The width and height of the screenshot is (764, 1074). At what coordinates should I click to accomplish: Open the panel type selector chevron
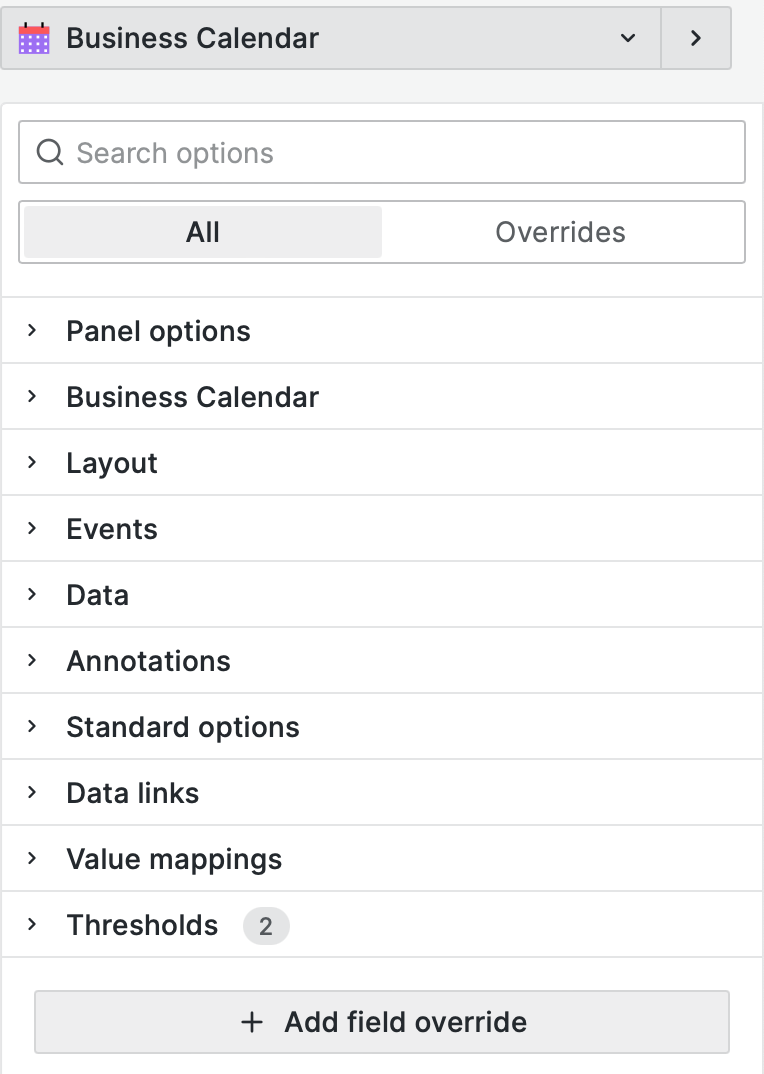click(627, 39)
